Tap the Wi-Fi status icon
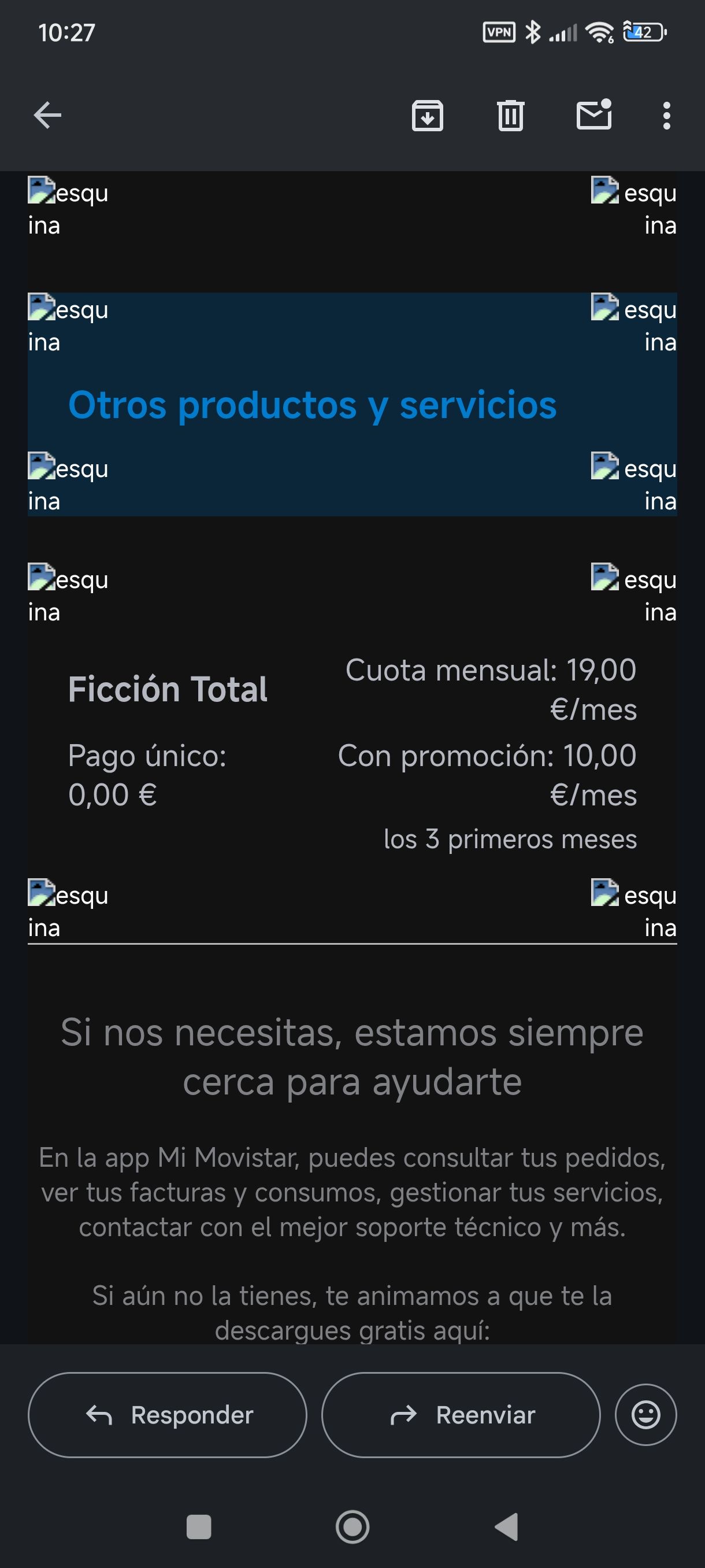The image size is (705, 1568). pos(598,34)
